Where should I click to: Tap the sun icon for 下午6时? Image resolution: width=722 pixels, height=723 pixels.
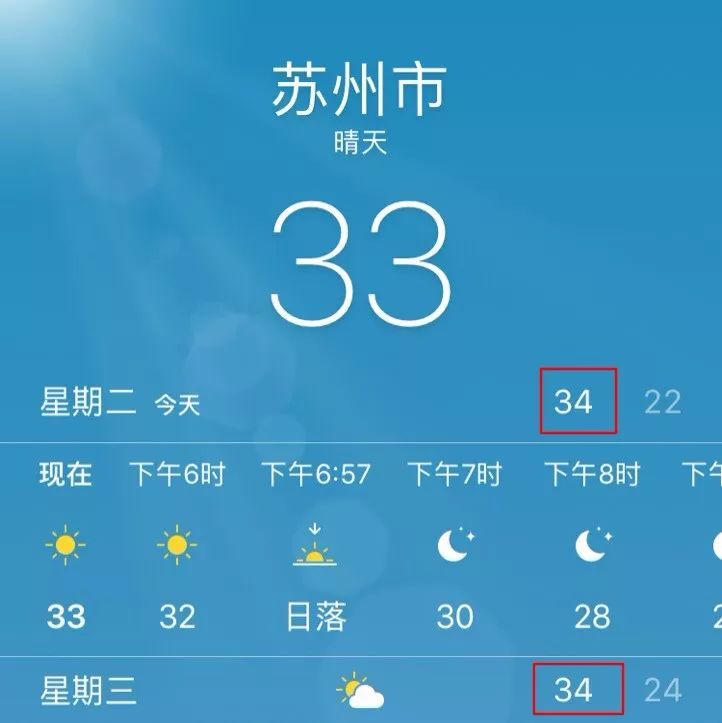(x=176, y=544)
